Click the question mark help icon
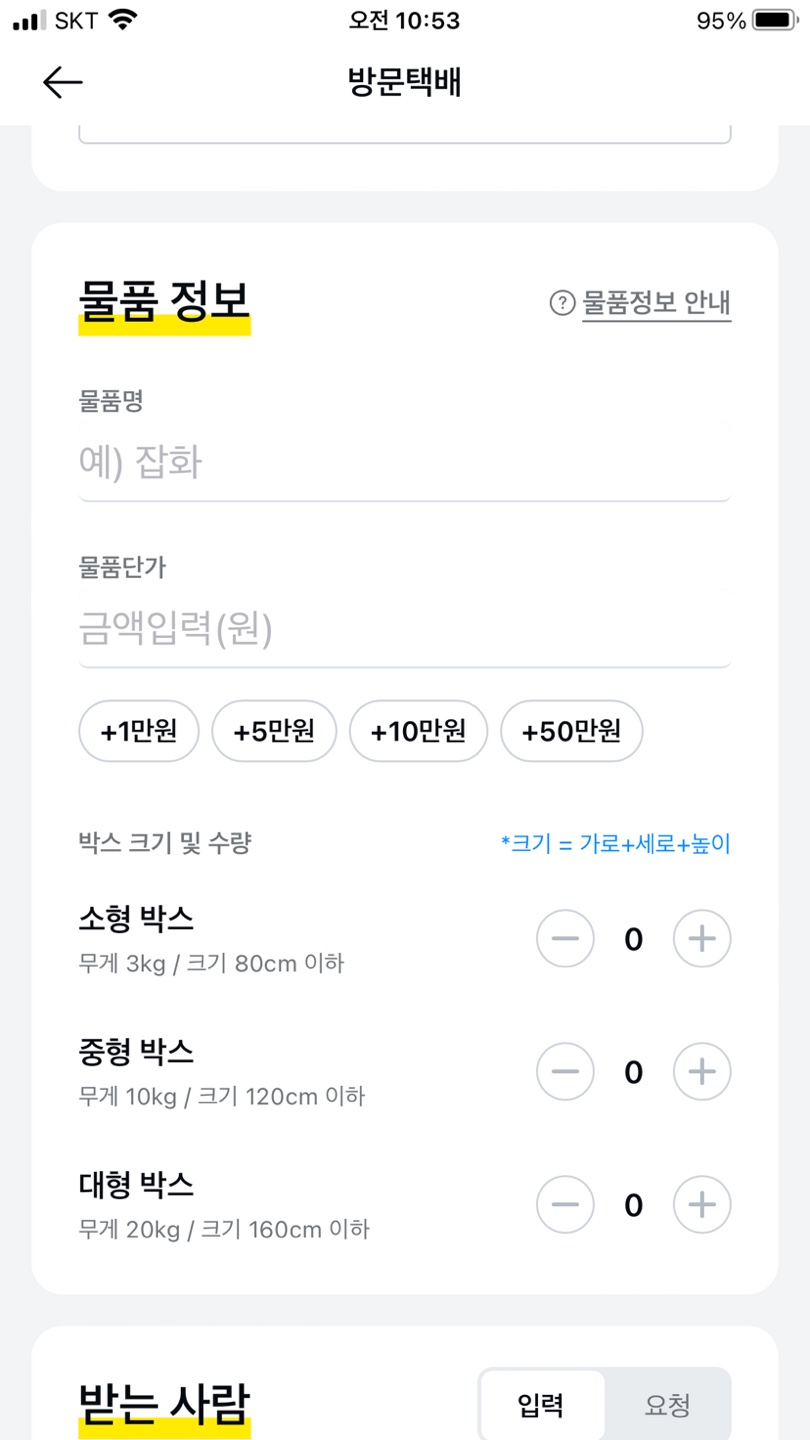 (x=561, y=302)
